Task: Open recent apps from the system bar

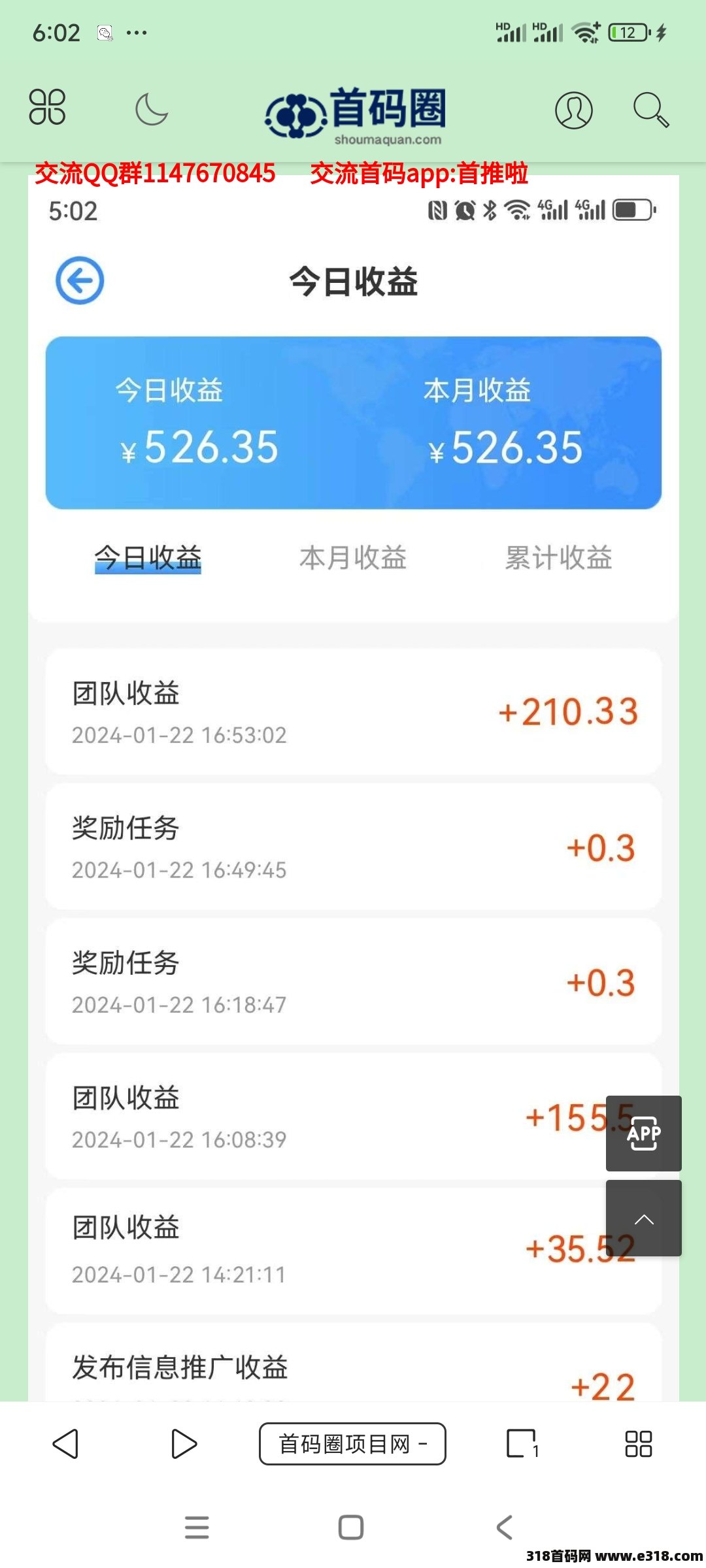Action: (197, 1527)
